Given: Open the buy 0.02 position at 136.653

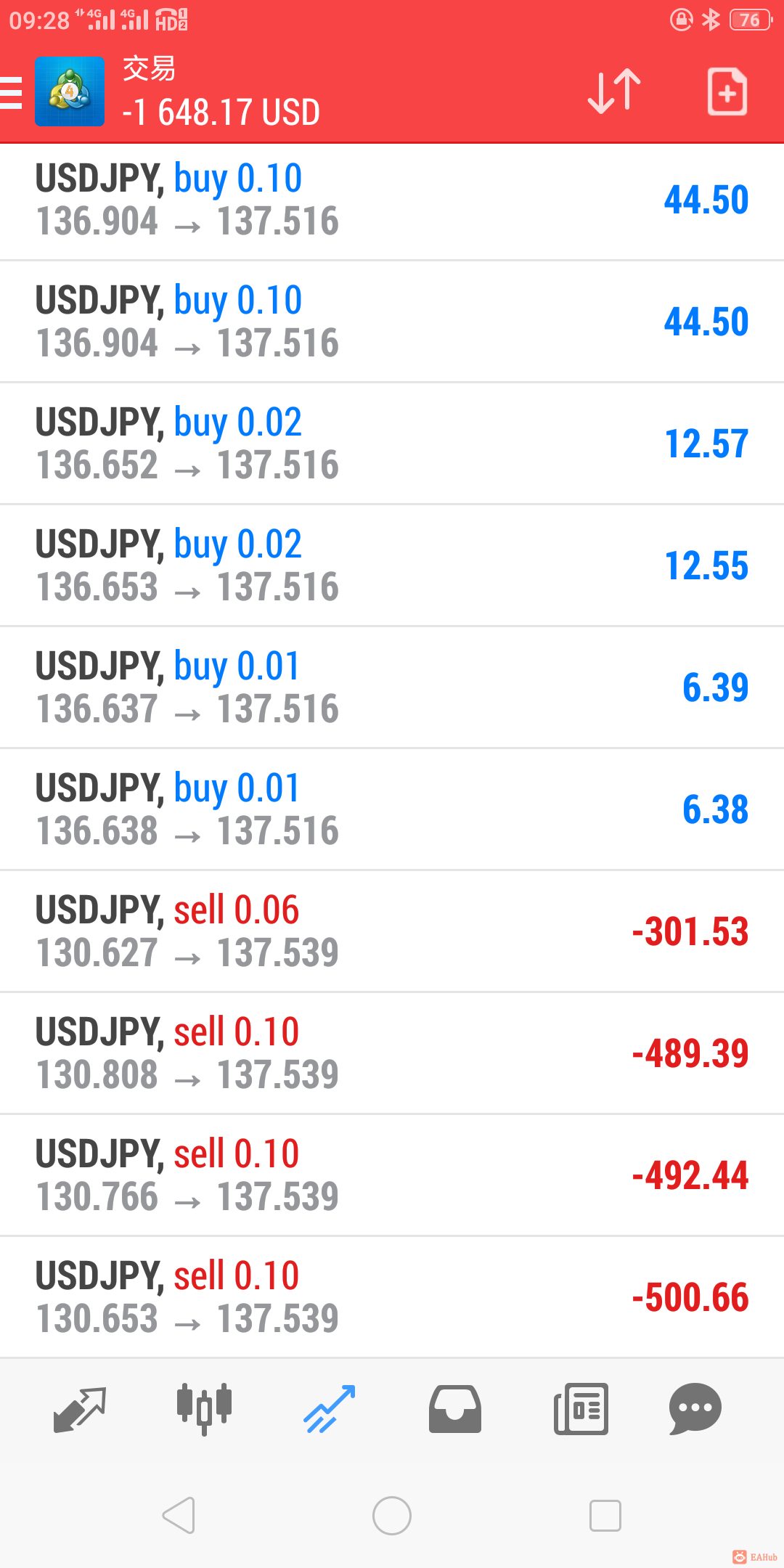Looking at the screenshot, I should tap(392, 565).
